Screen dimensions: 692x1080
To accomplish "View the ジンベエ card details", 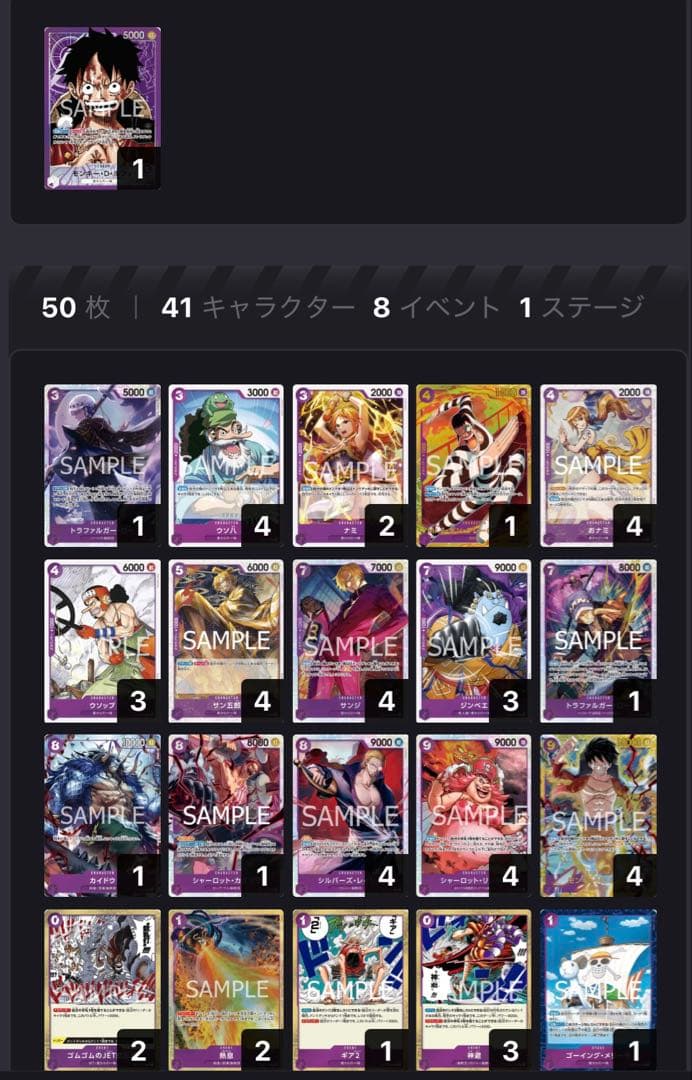I will point(474,640).
